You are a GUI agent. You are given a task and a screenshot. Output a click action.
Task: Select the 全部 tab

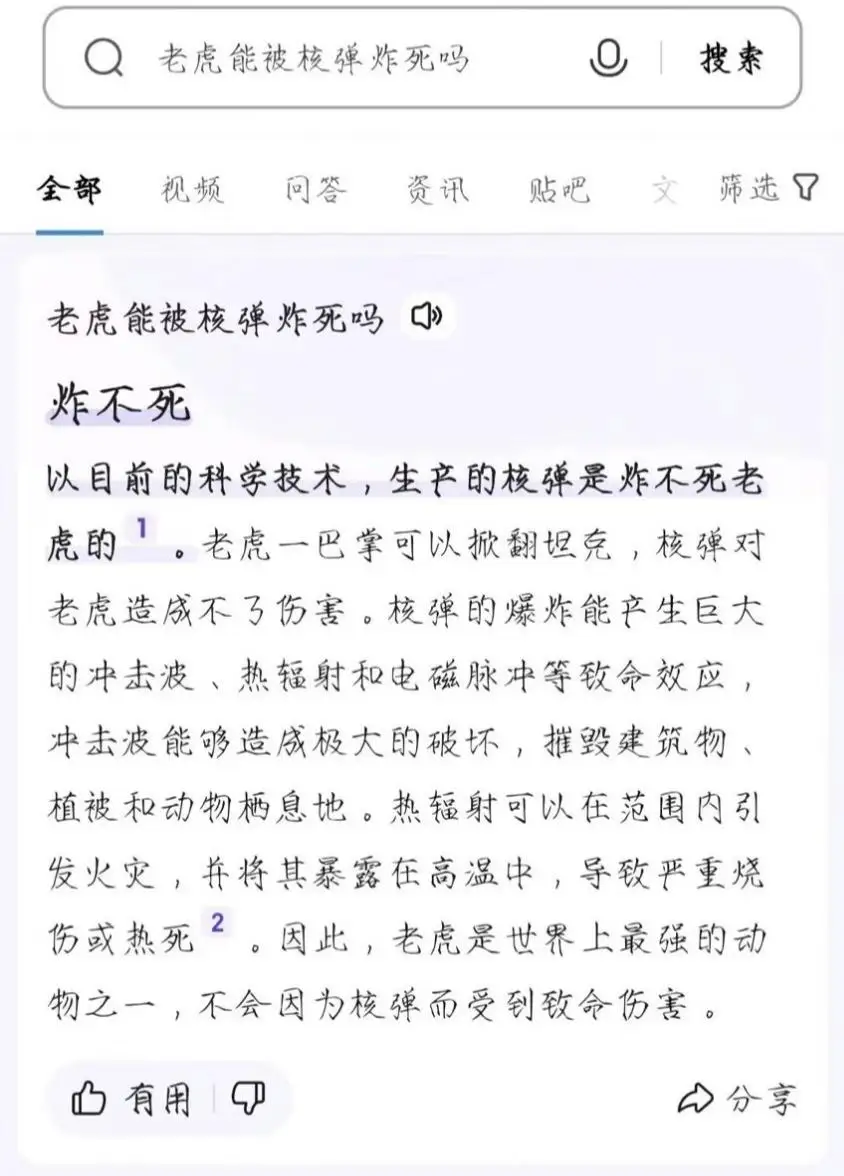click(70, 189)
